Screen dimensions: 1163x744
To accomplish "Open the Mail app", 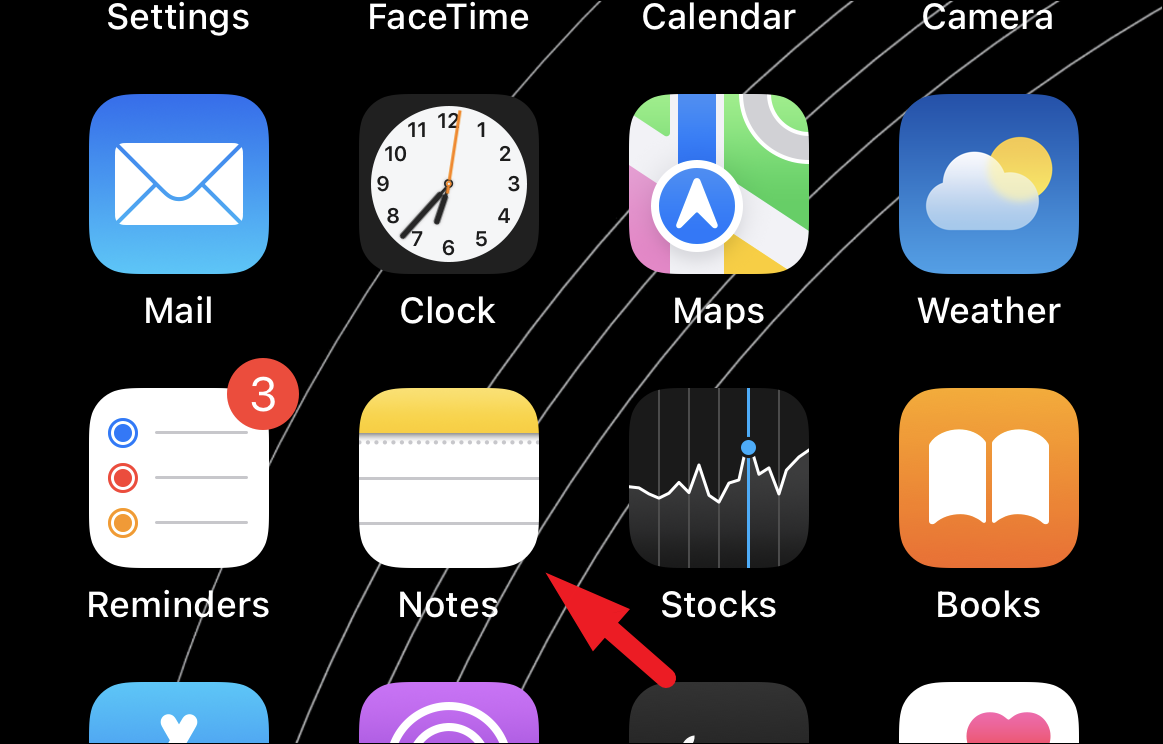I will (x=179, y=184).
